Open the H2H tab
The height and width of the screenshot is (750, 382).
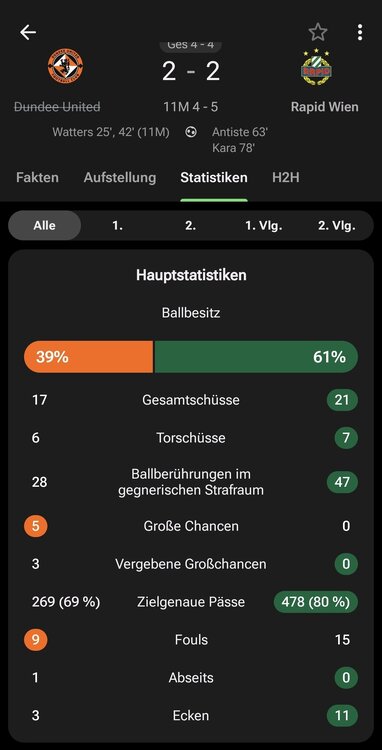285,177
